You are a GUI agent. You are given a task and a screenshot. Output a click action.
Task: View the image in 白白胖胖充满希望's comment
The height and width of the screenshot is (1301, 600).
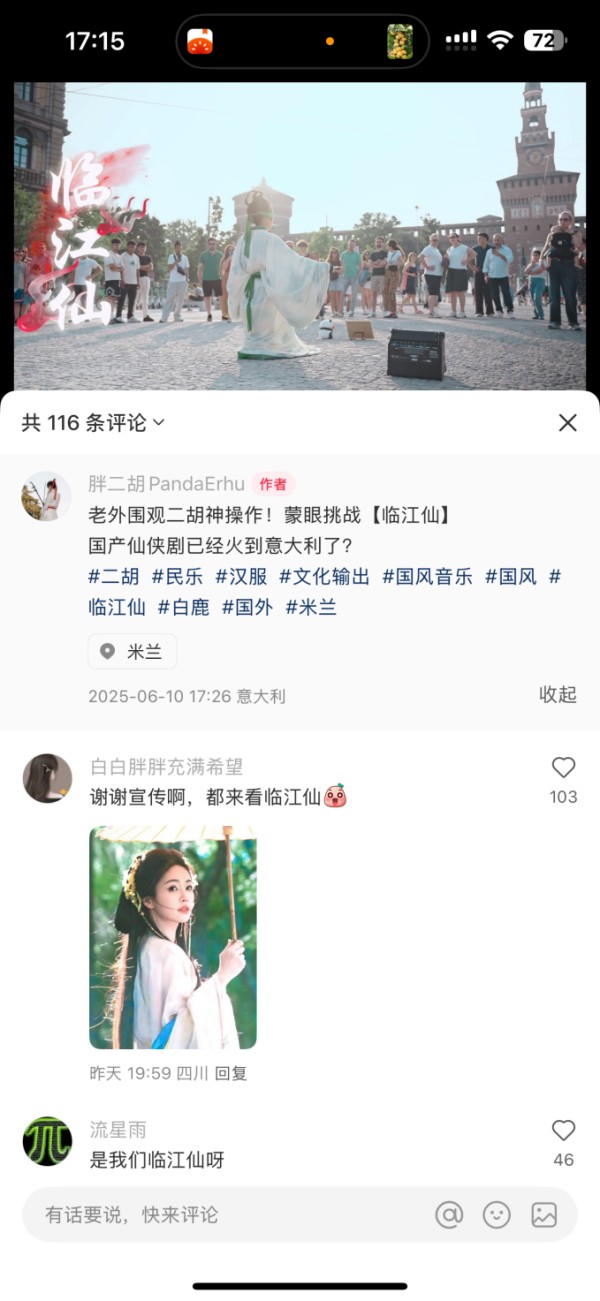point(173,937)
